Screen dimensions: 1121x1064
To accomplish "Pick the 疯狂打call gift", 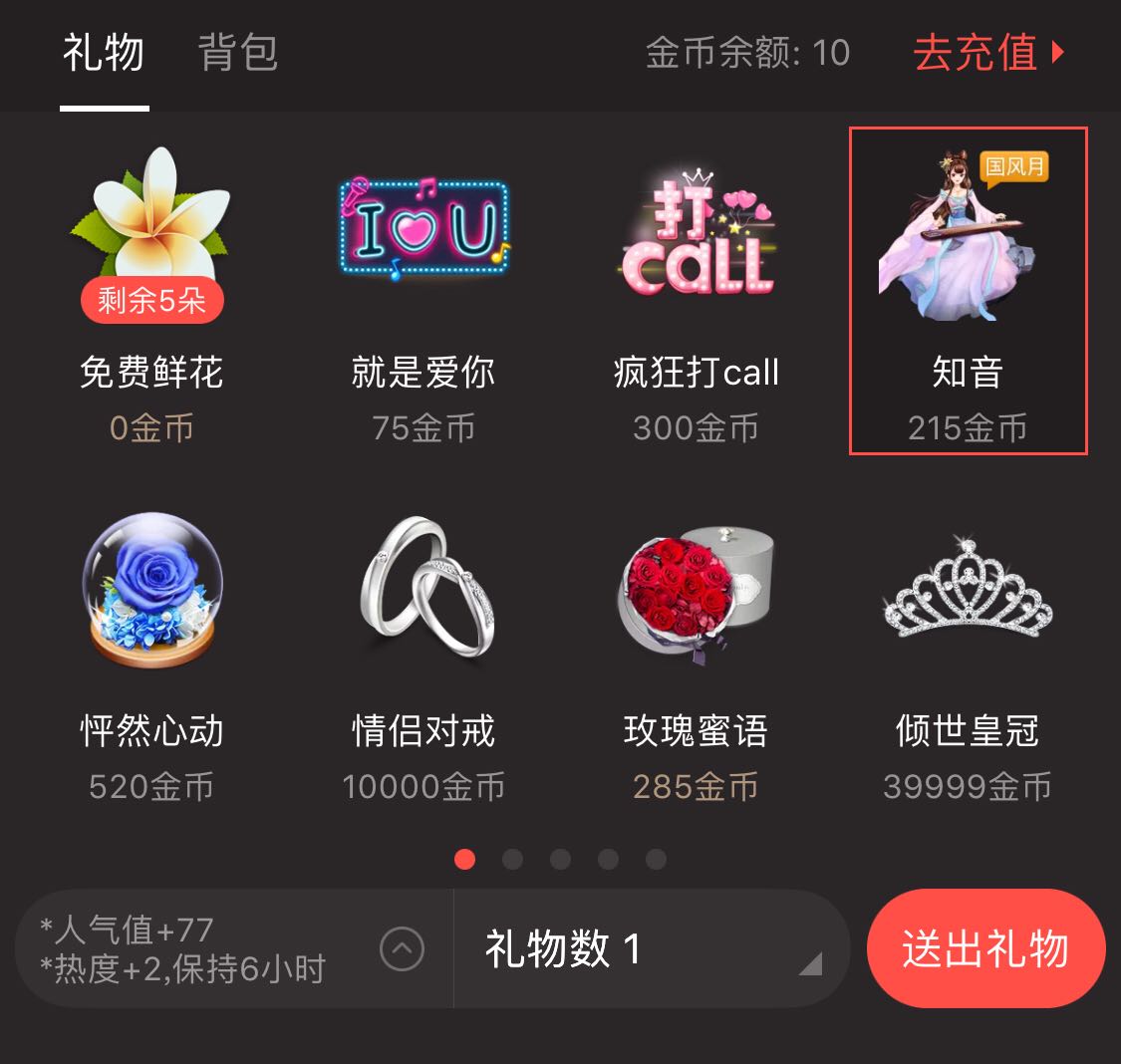I will [x=696, y=289].
